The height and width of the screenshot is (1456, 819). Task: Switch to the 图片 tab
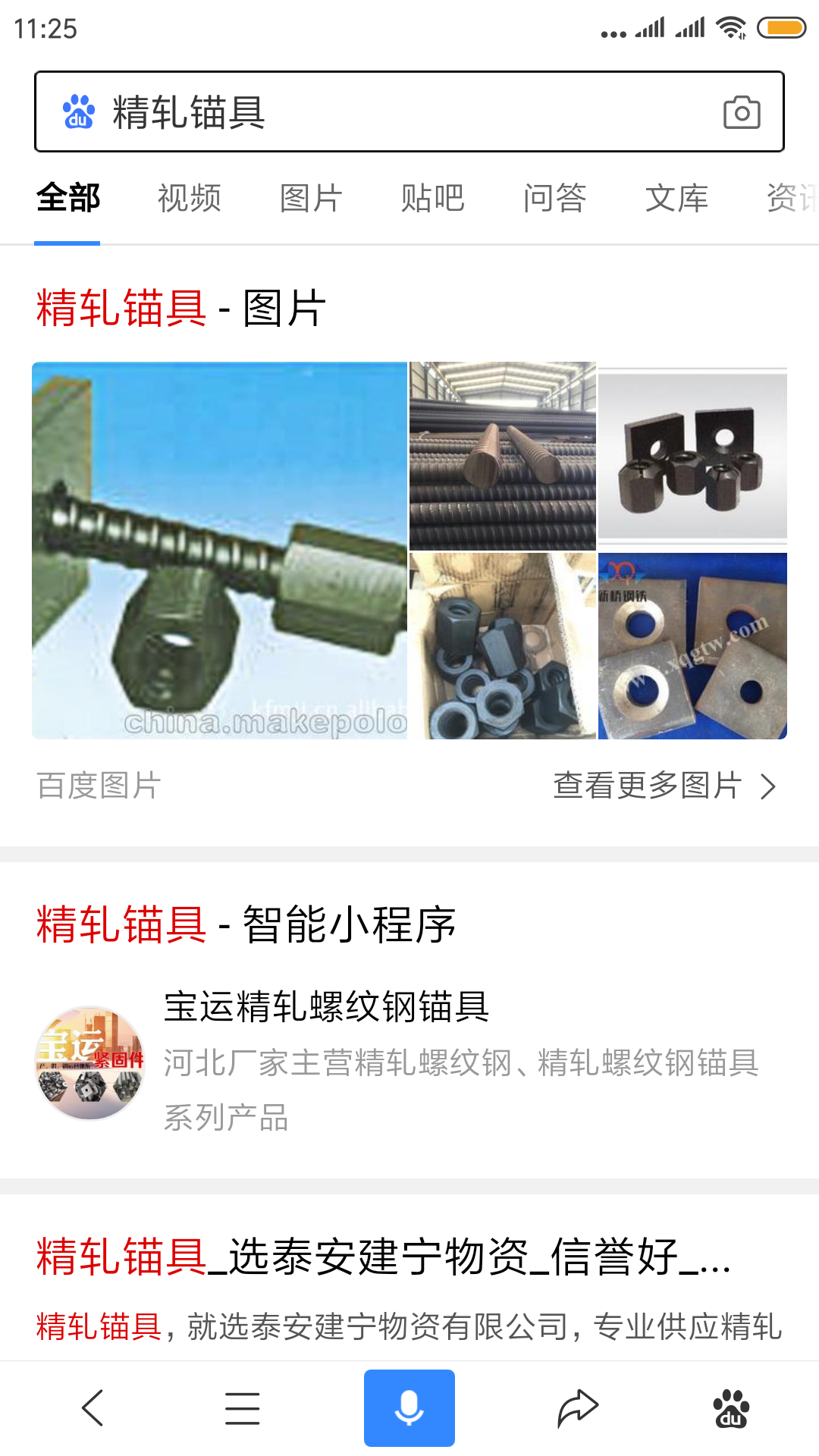coord(311,199)
